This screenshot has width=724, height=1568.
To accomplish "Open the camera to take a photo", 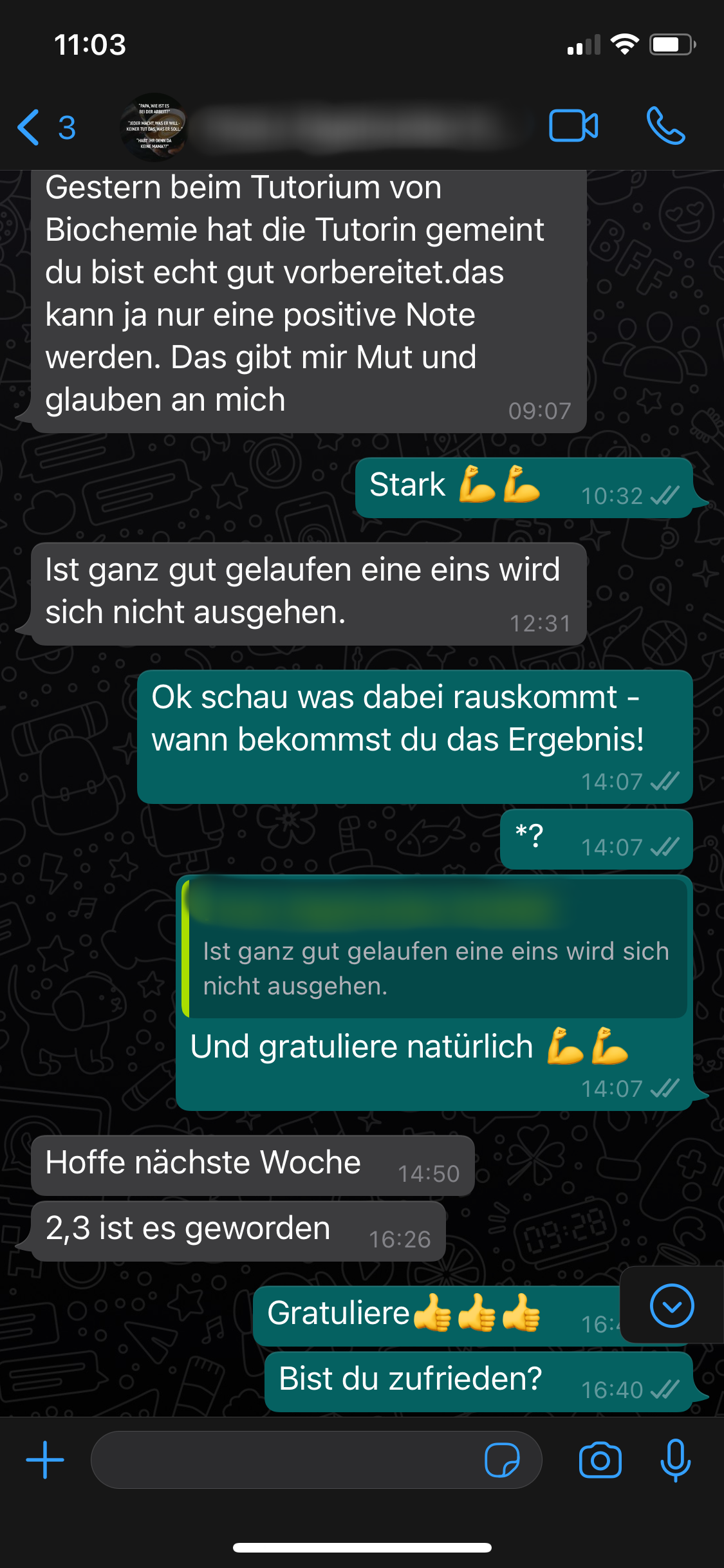I will tap(600, 1460).
